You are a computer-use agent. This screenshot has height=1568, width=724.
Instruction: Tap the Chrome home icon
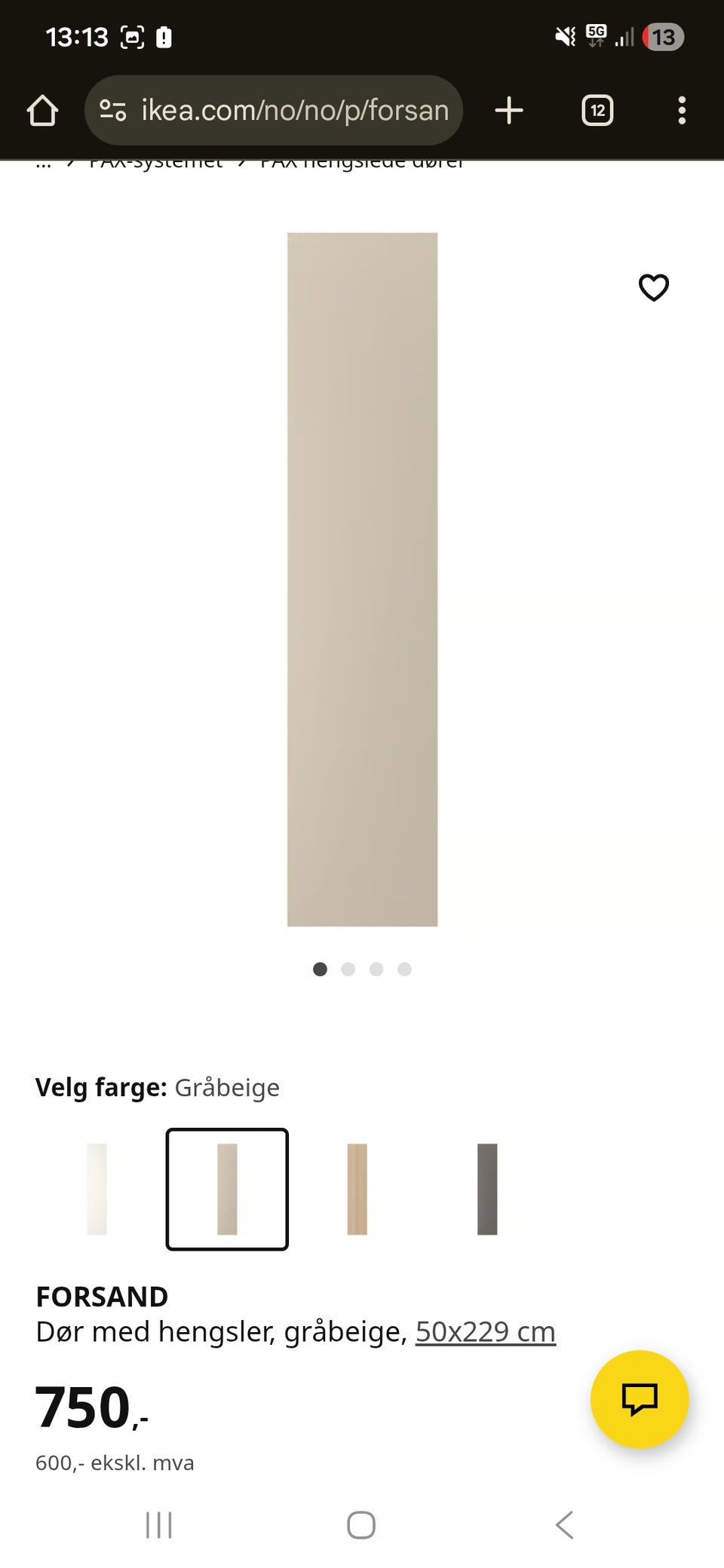click(43, 110)
